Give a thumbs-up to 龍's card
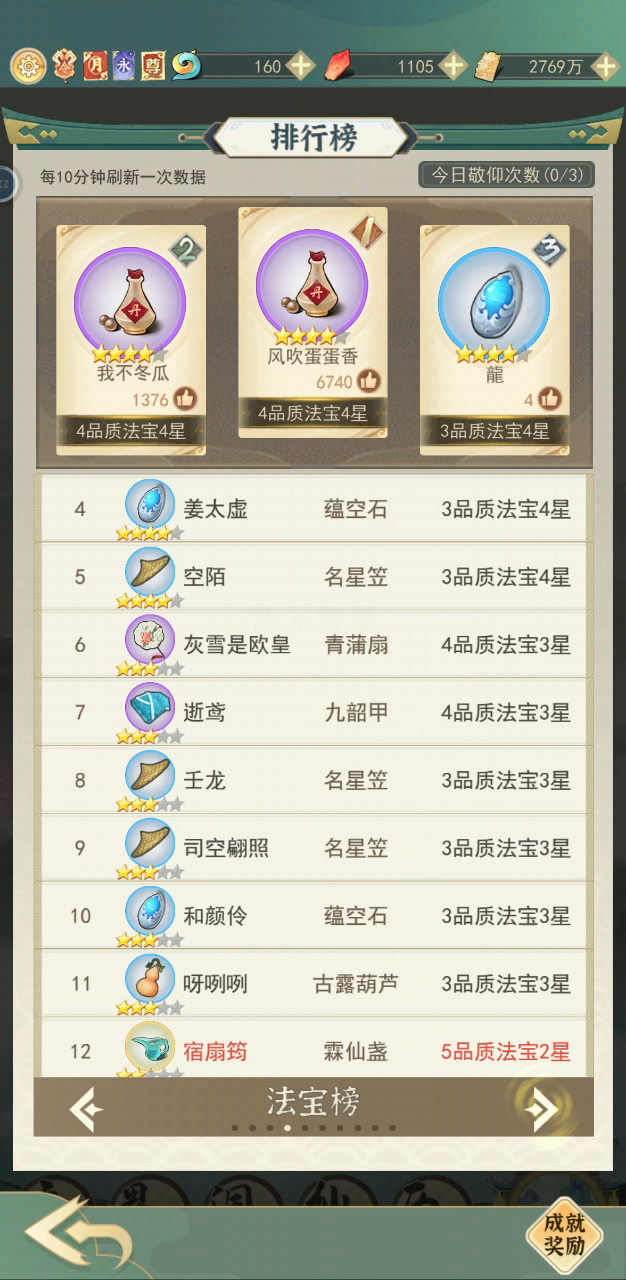 549,399
